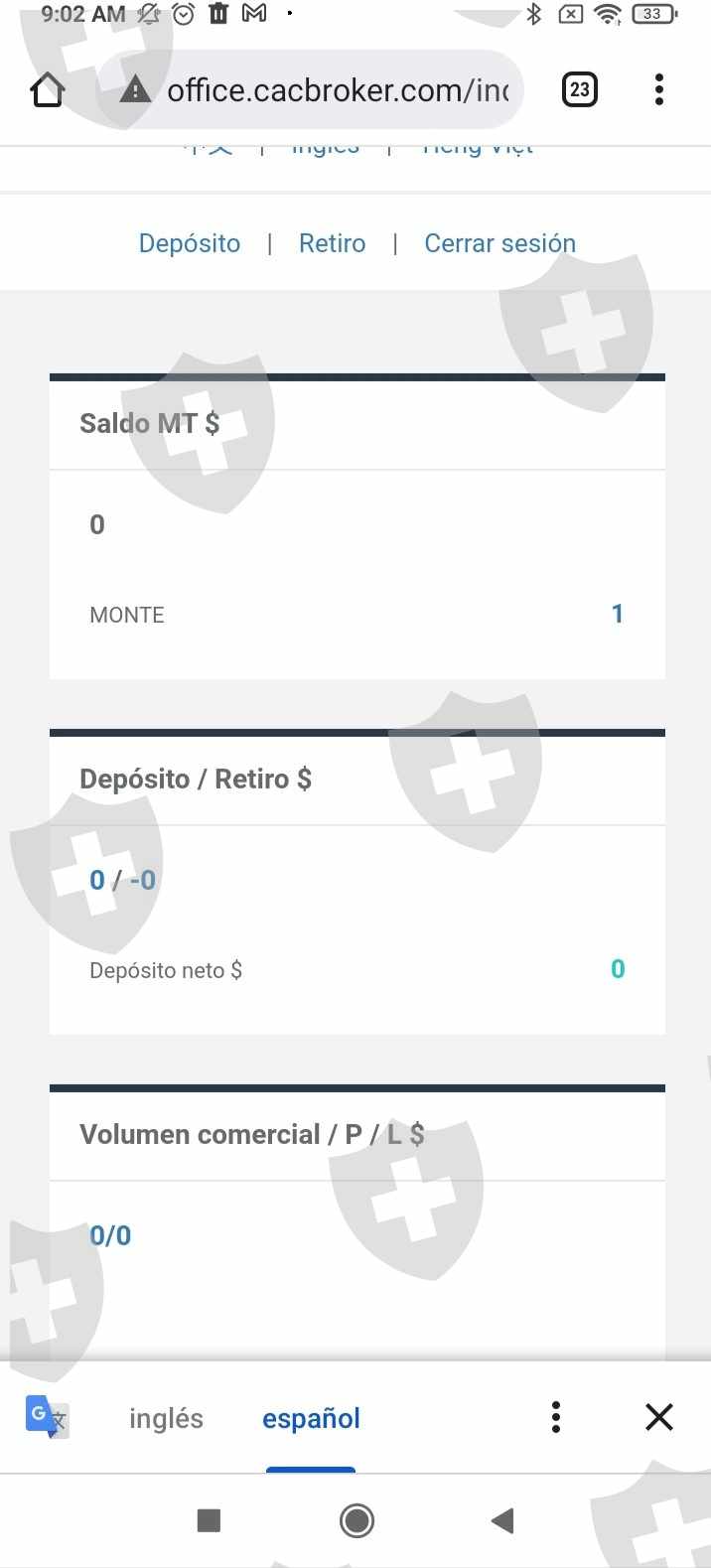The height and width of the screenshot is (1568, 711).
Task: Open translate bar options menu
Action: [x=556, y=1417]
